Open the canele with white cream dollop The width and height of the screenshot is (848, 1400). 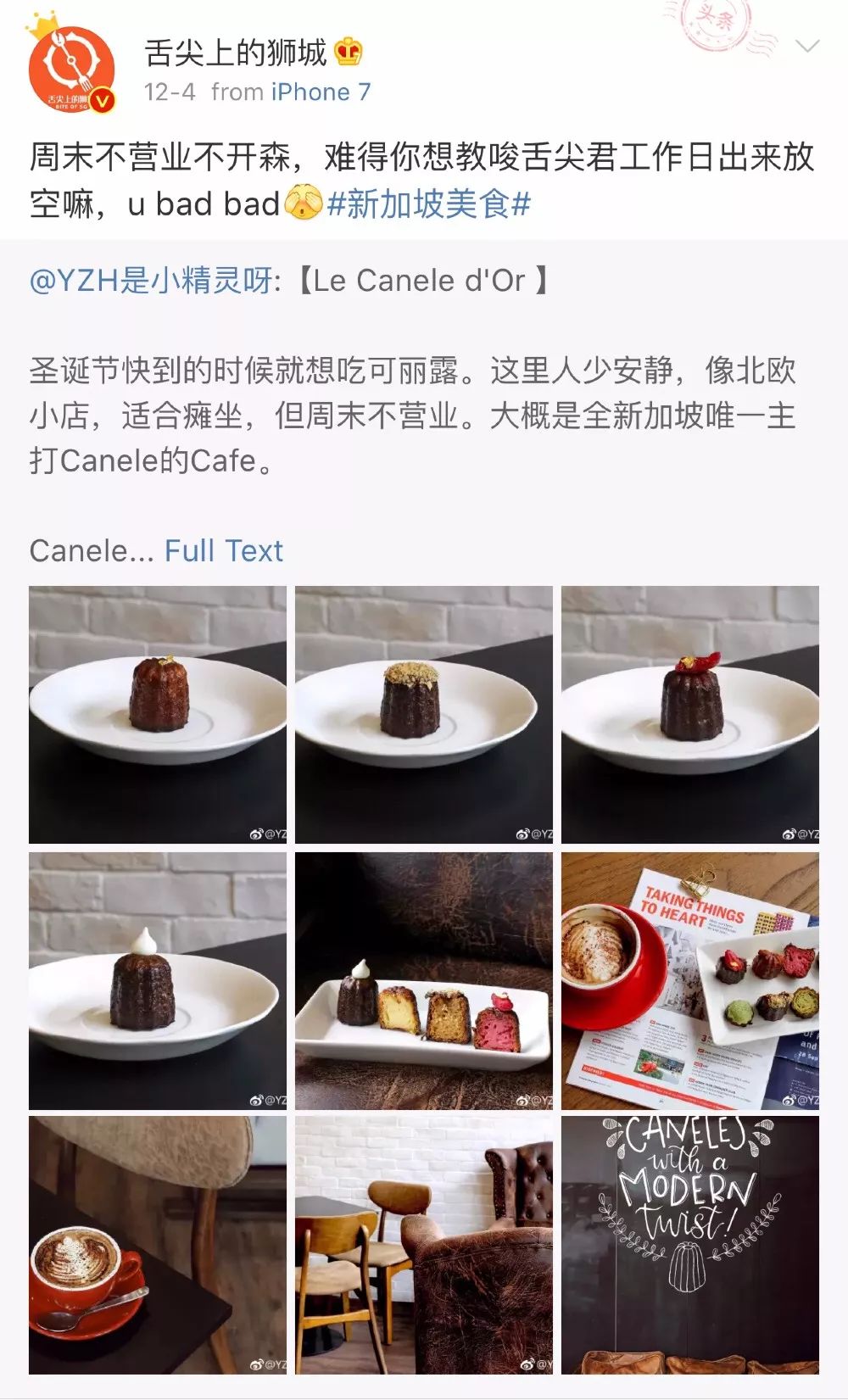[x=158, y=981]
